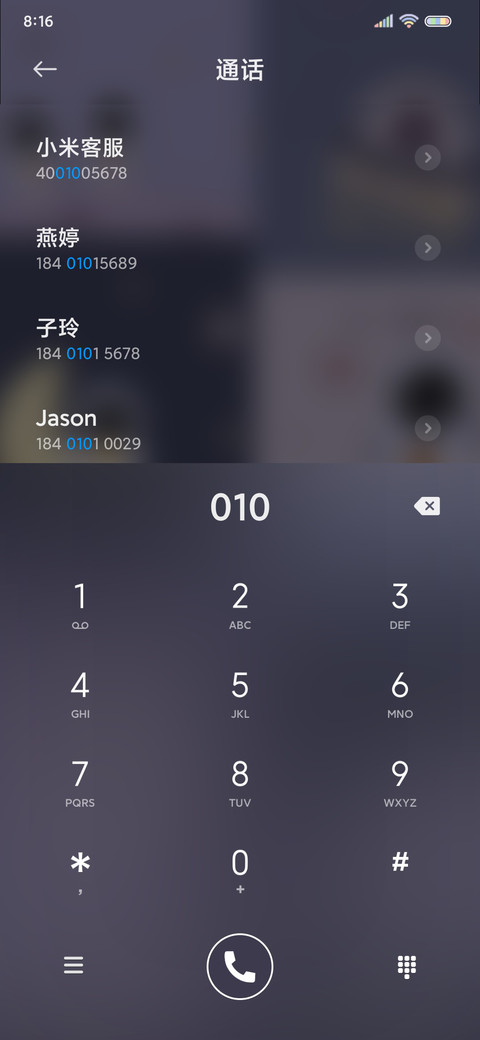Hide the dial pad using the keypad icon

406,966
